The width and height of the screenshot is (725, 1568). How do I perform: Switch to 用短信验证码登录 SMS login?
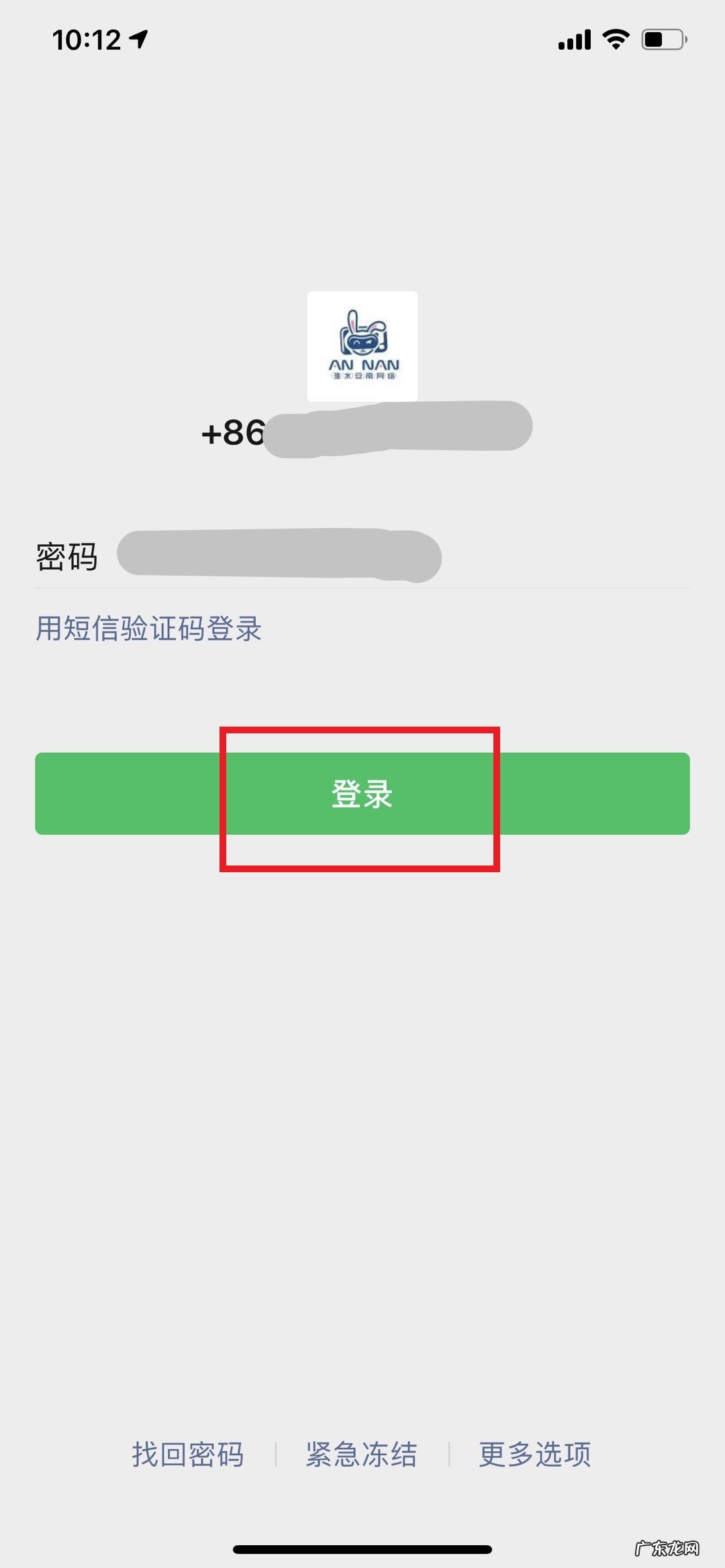click(148, 629)
